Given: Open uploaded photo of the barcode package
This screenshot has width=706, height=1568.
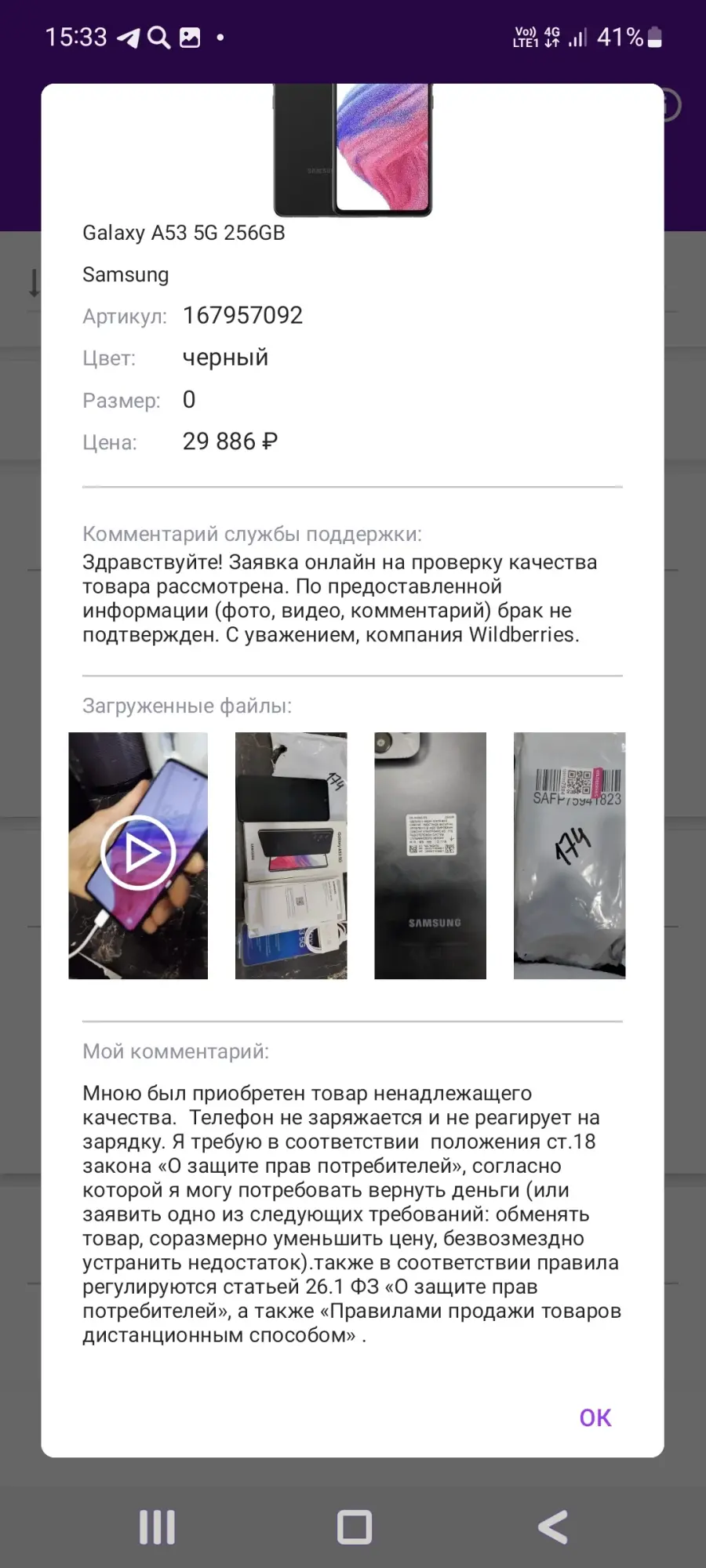Looking at the screenshot, I should coord(570,855).
